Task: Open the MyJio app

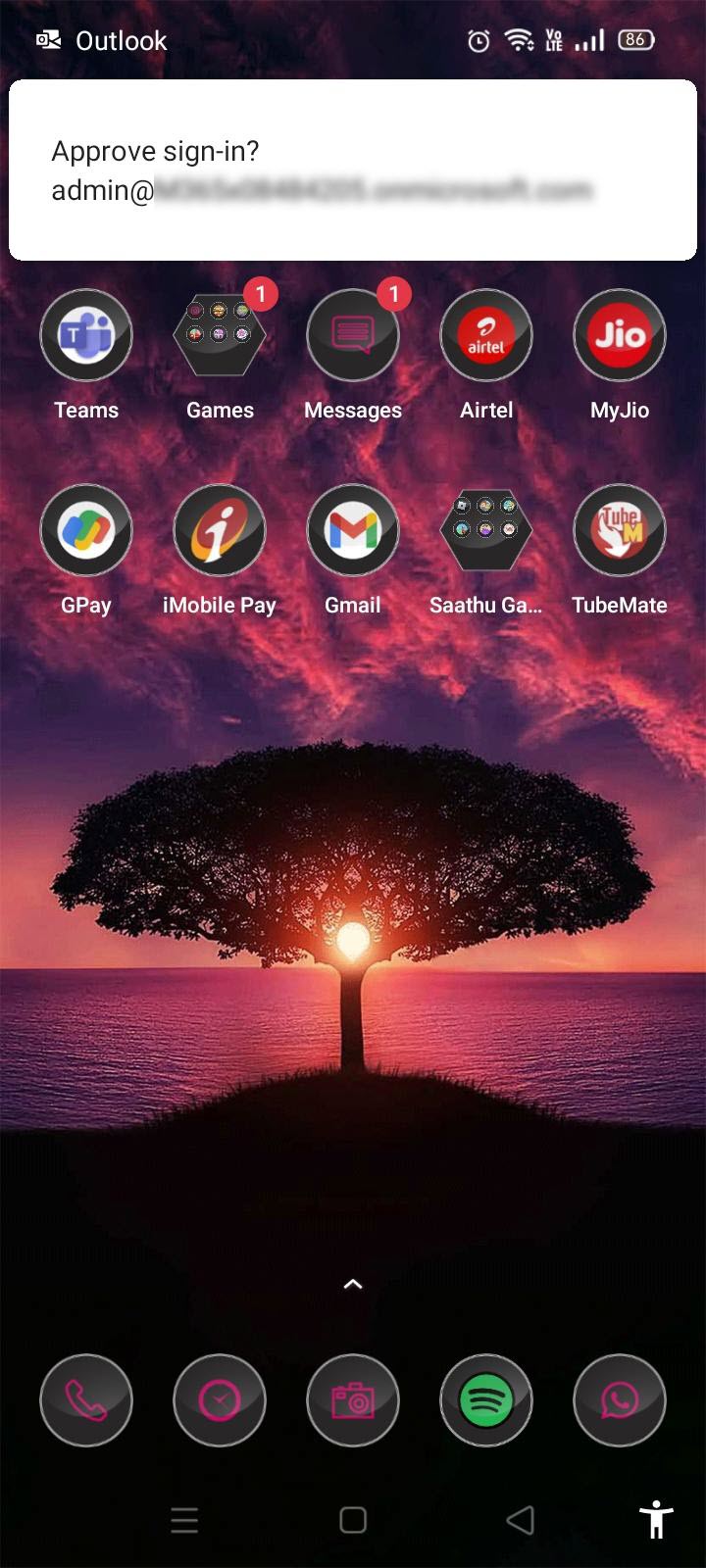Action: (x=620, y=335)
